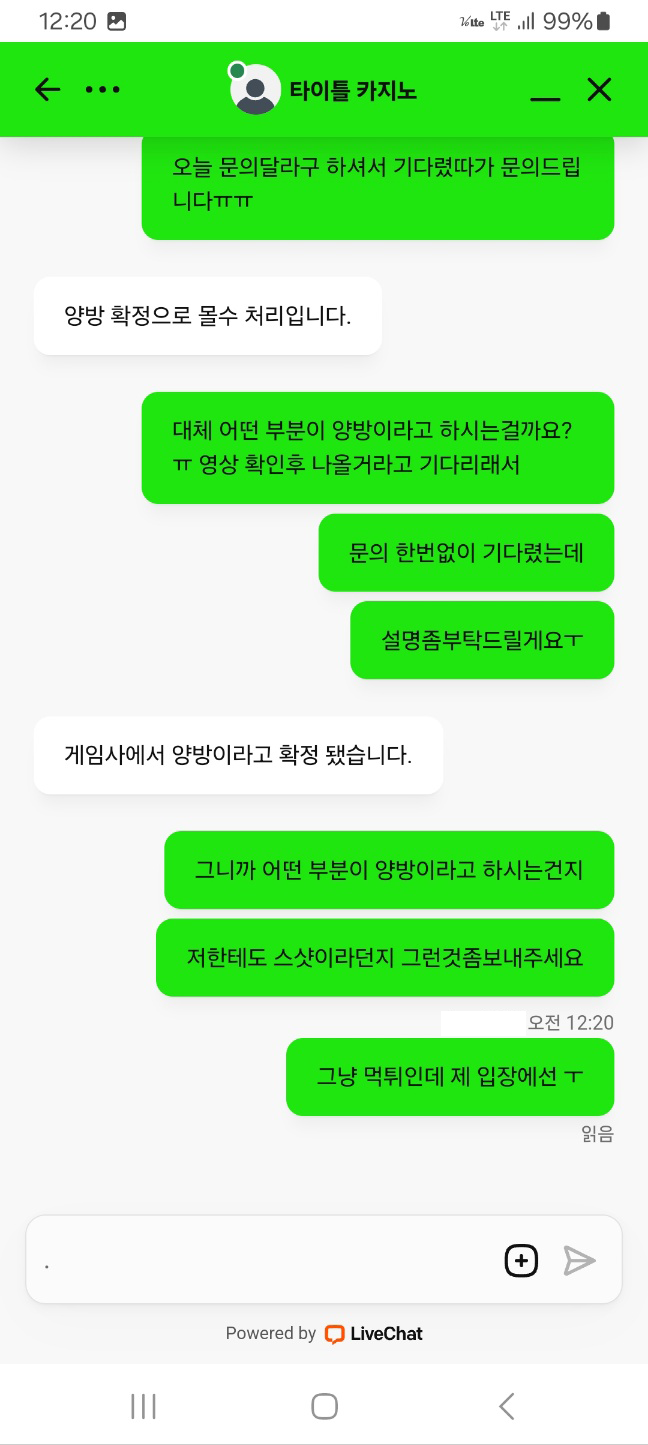The image size is (648, 1445).
Task: Open the LiveChat powered-by link
Action: pos(324,1333)
